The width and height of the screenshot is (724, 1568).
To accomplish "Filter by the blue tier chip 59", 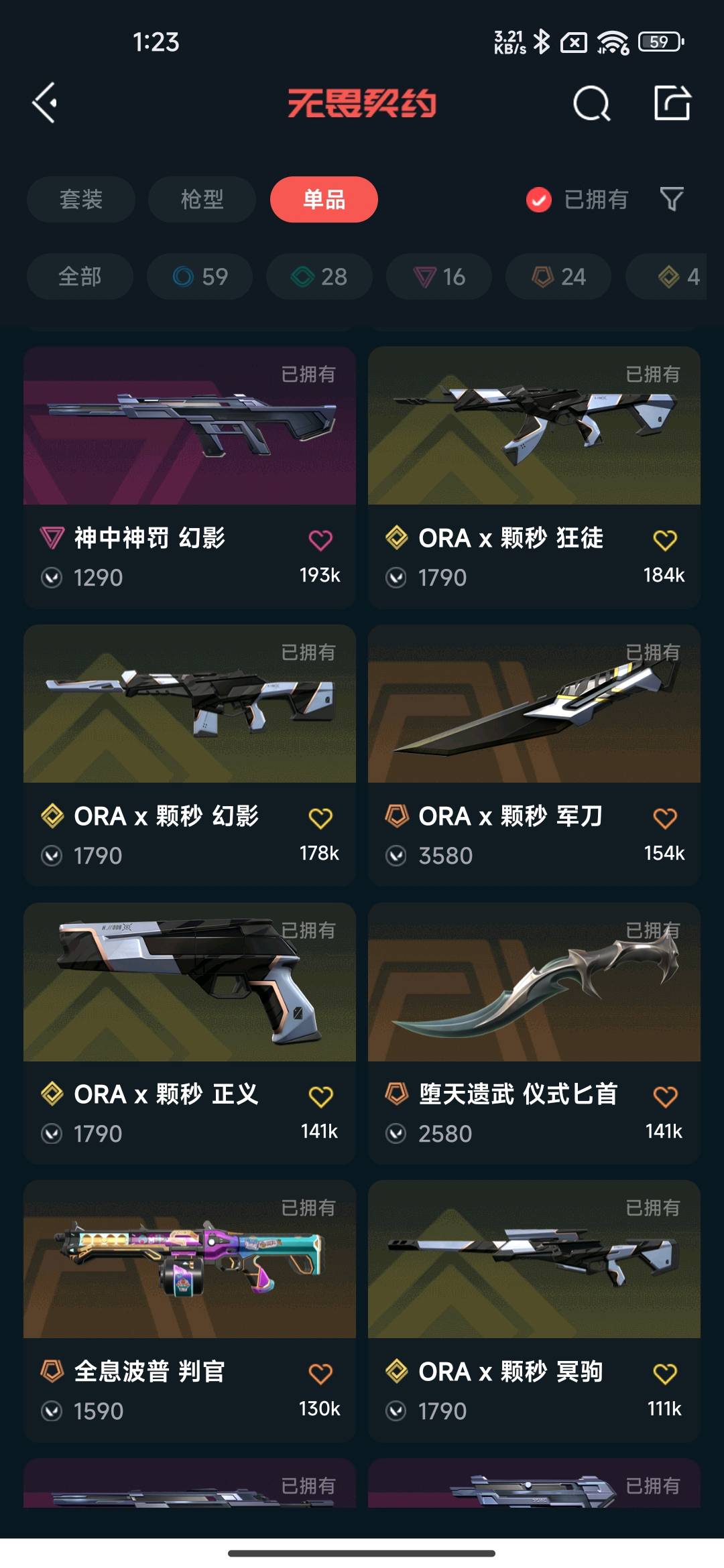I will click(200, 276).
